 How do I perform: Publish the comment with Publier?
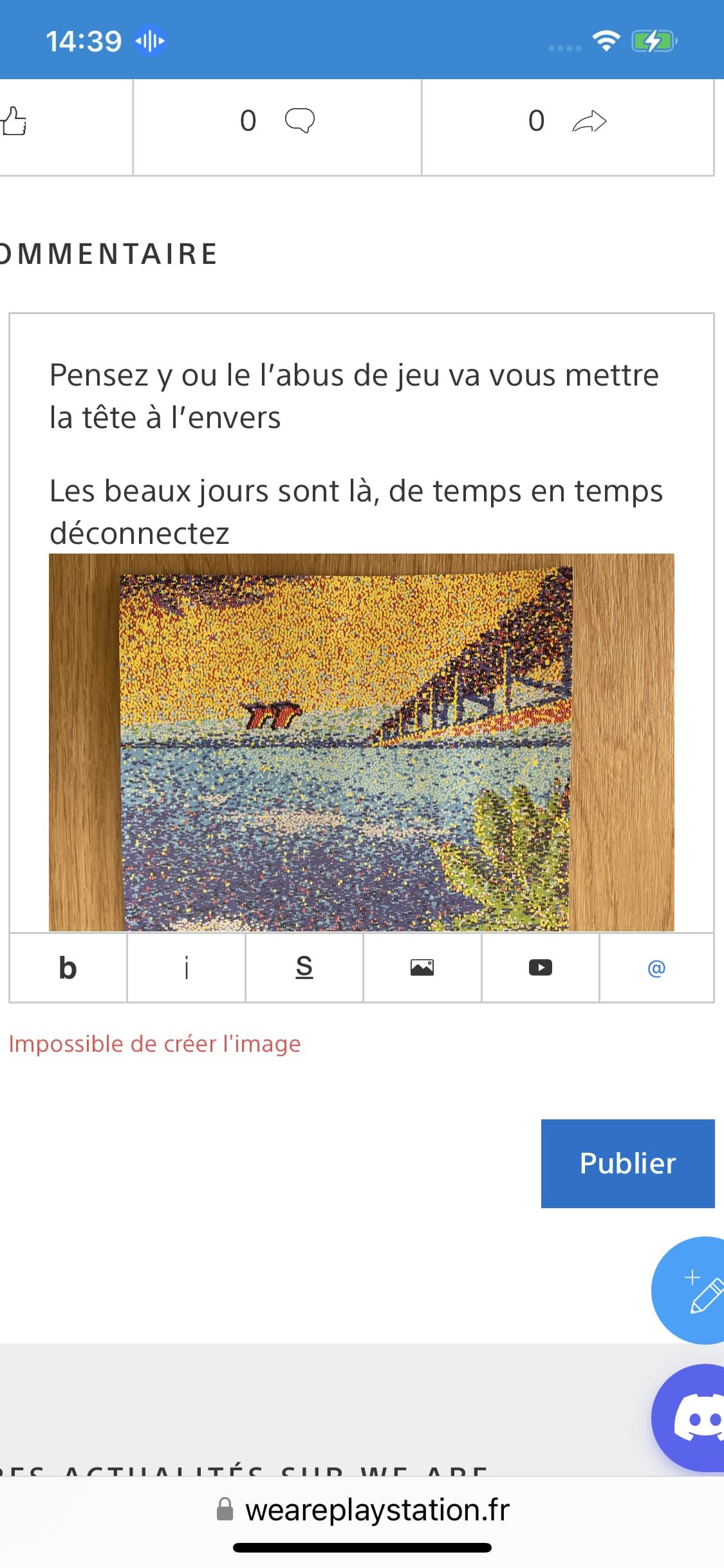tap(627, 1163)
